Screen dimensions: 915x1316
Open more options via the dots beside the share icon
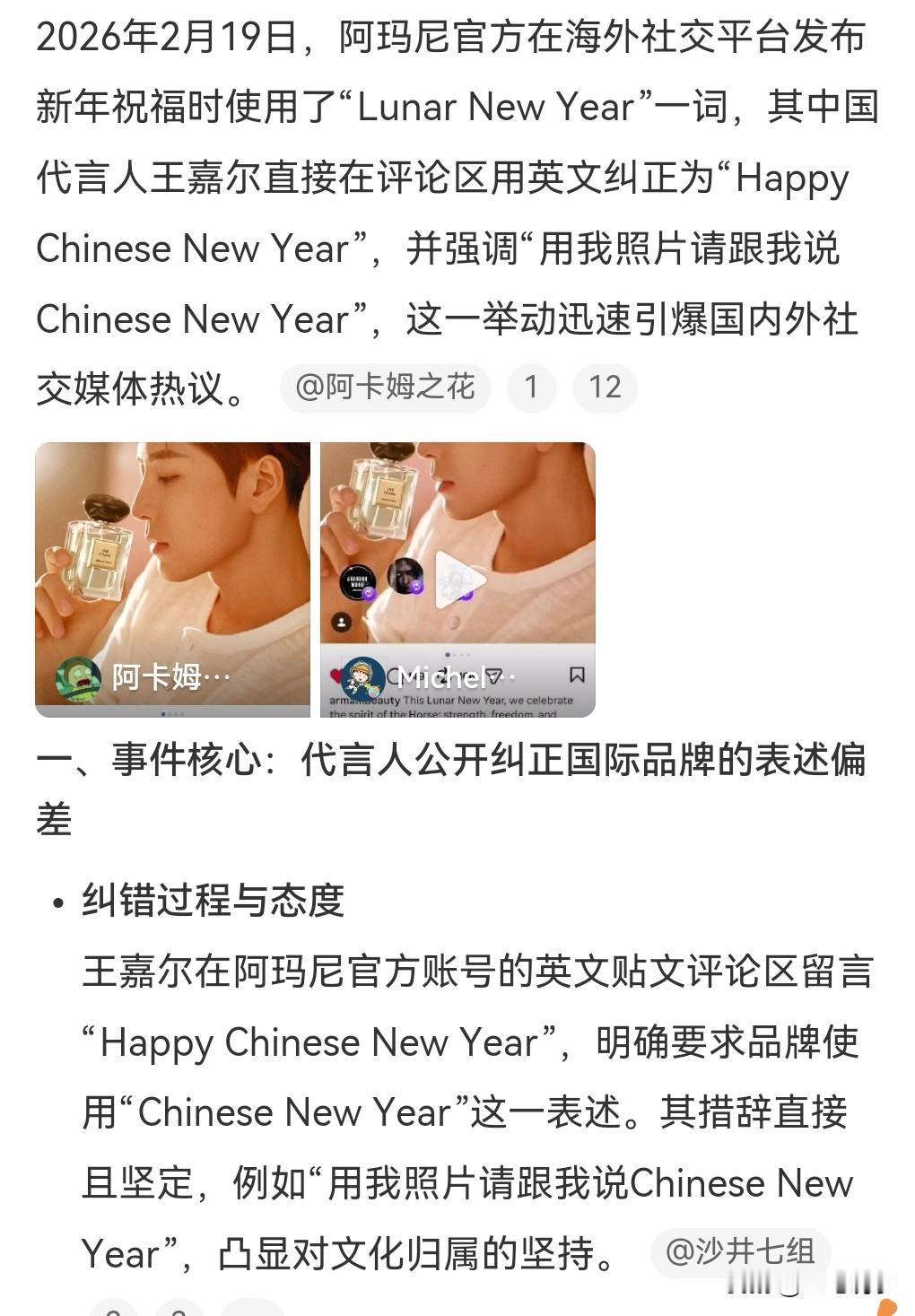coord(510,676)
